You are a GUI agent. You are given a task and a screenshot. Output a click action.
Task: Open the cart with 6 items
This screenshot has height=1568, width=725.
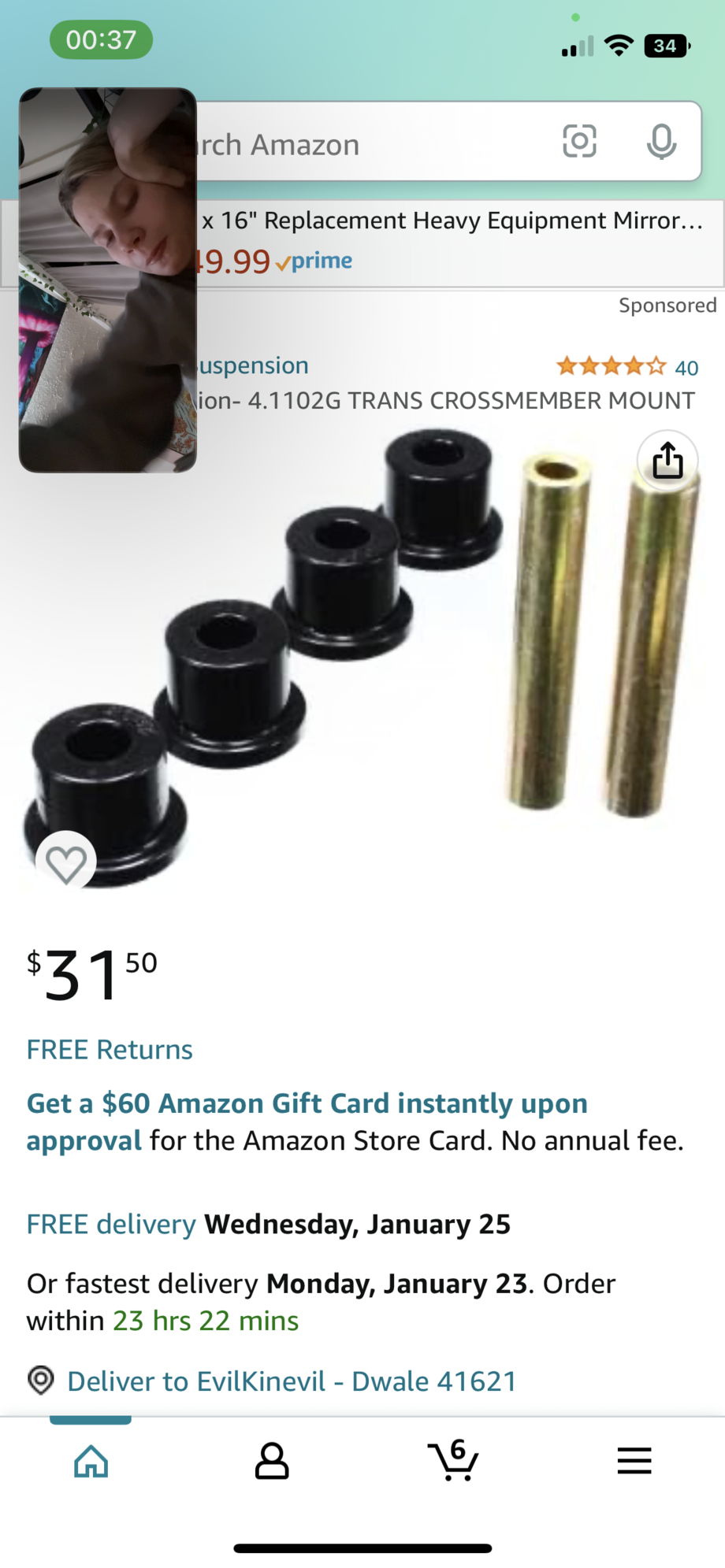click(453, 1462)
